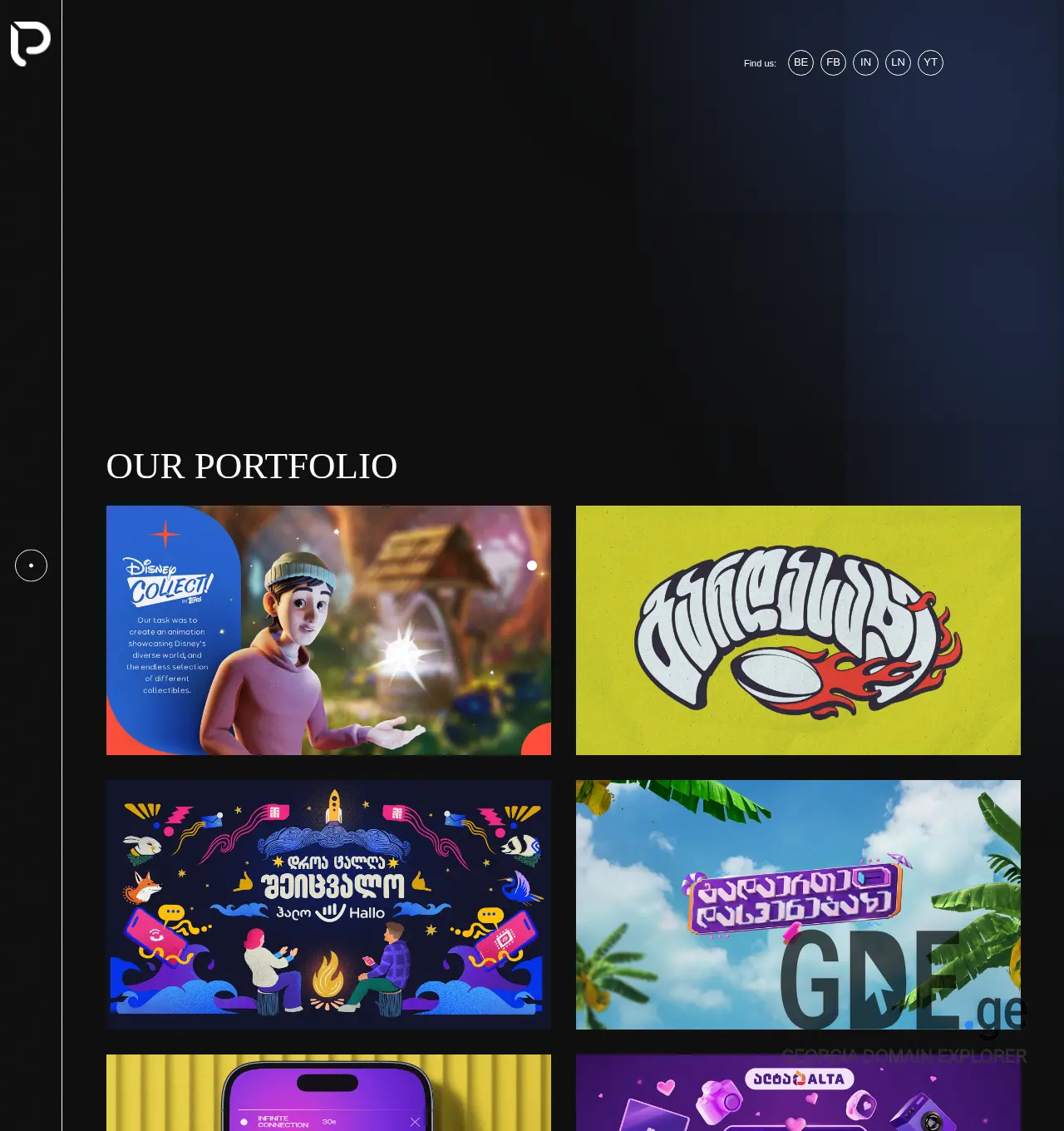View the Infinite Connection phone project
1064x1131 pixels.
(328, 1093)
